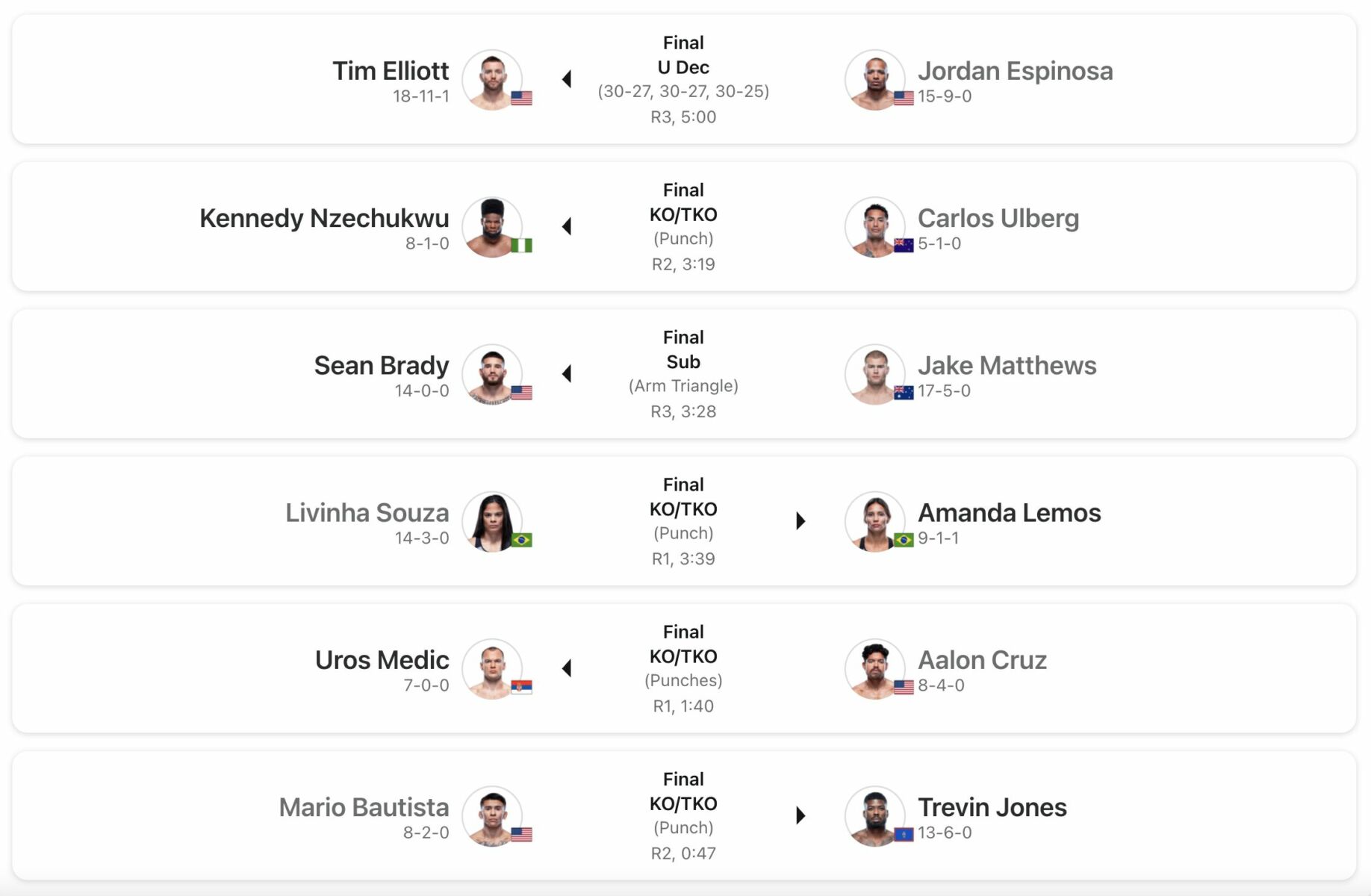
Task: Open Sean Brady vs Jake Matthews result
Action: [x=683, y=373]
